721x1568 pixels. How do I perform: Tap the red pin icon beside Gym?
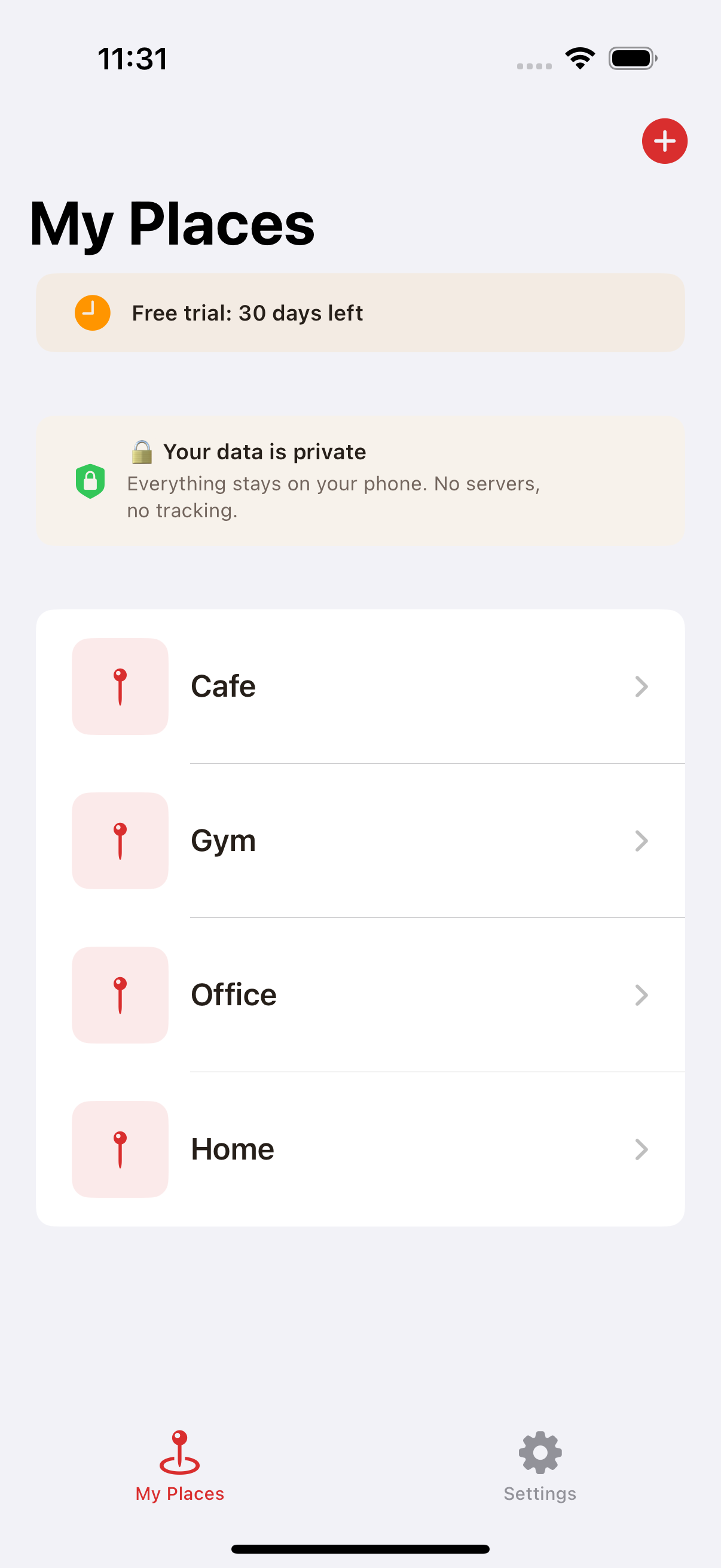(120, 841)
